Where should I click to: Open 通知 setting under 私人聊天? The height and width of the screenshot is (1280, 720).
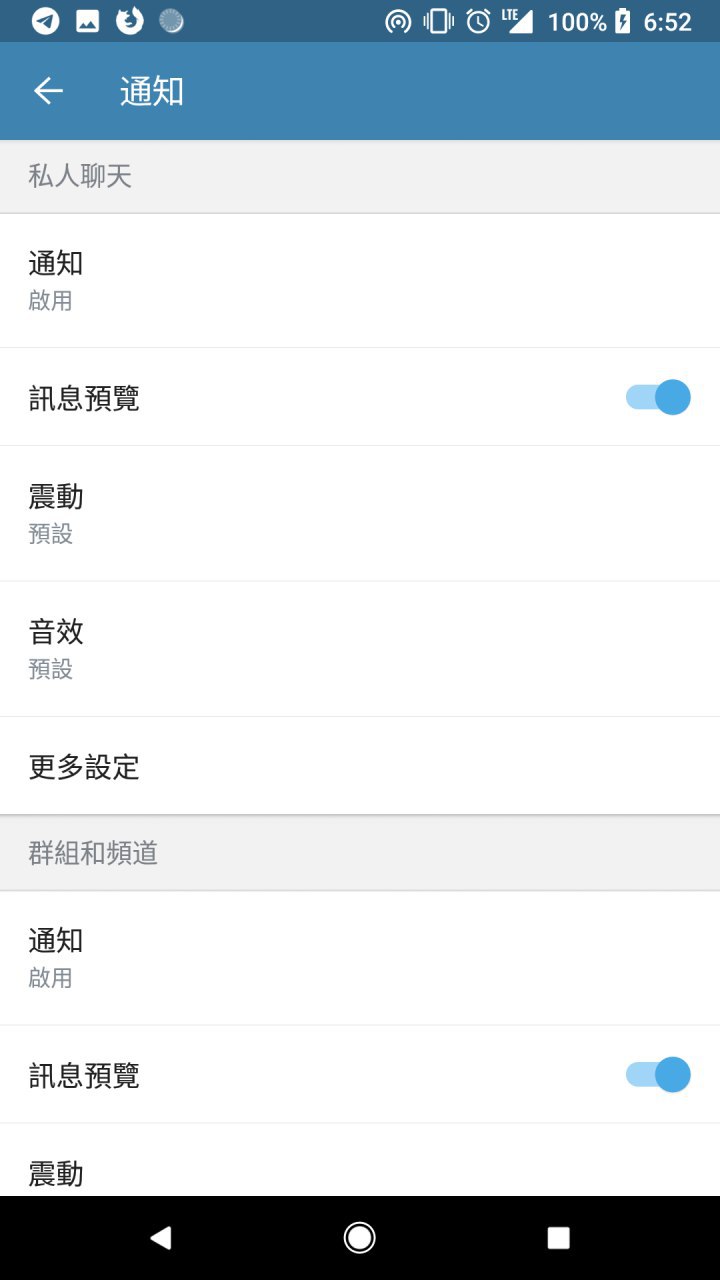360,280
